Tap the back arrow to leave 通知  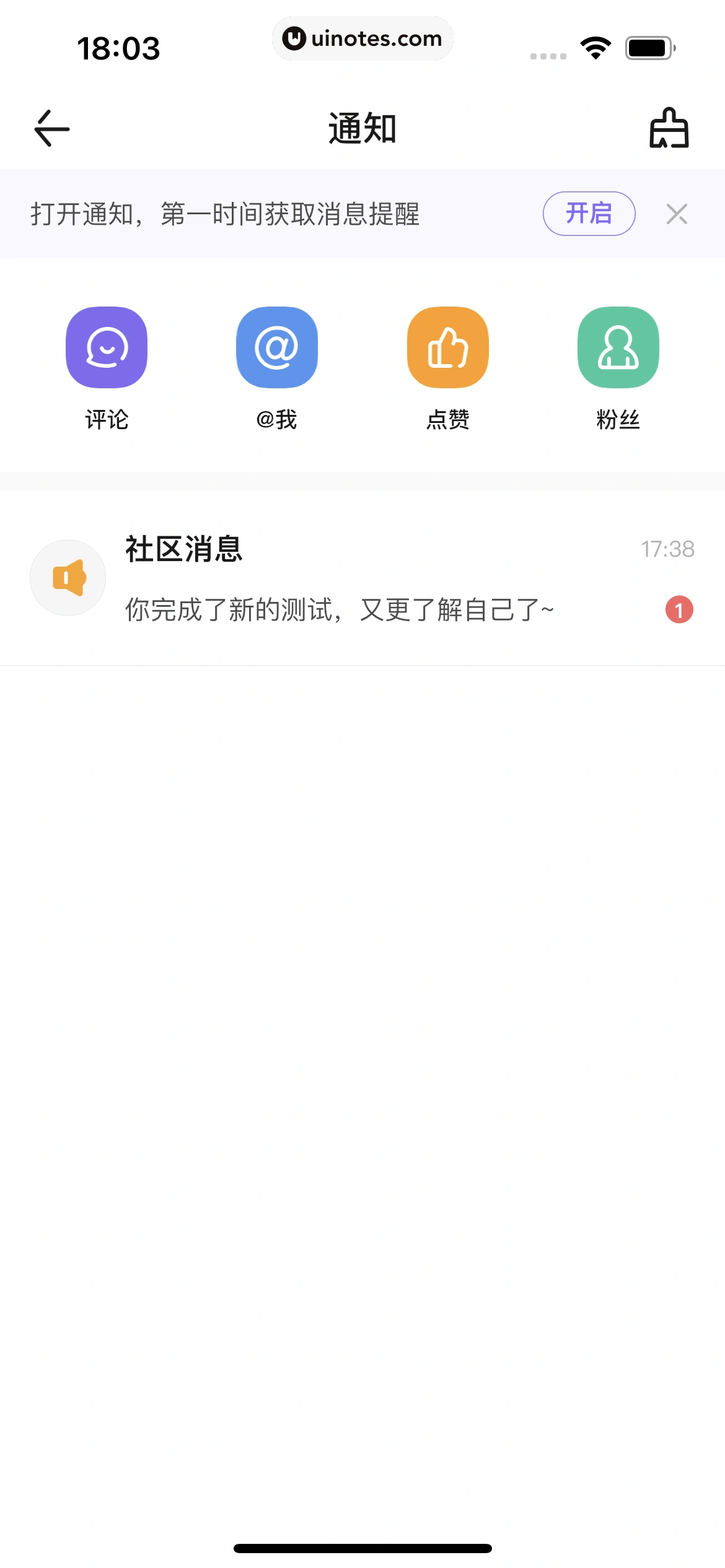coord(50,128)
